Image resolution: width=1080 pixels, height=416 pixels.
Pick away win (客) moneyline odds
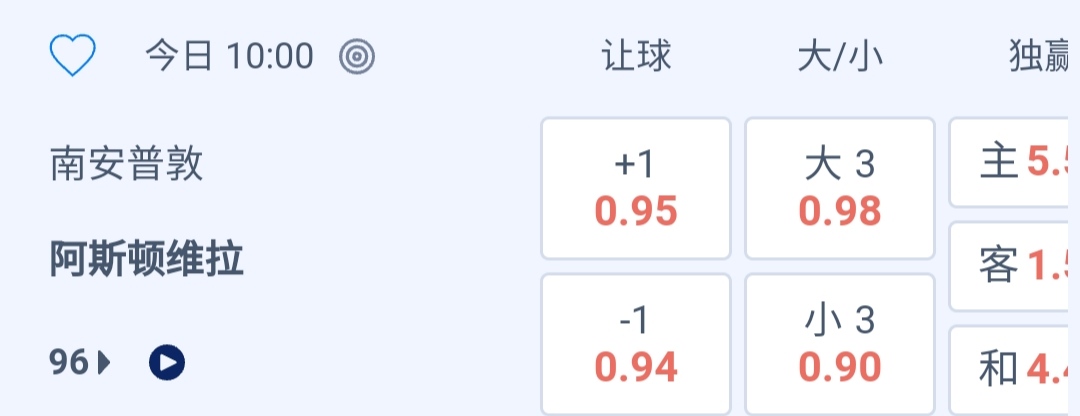(x=1014, y=266)
